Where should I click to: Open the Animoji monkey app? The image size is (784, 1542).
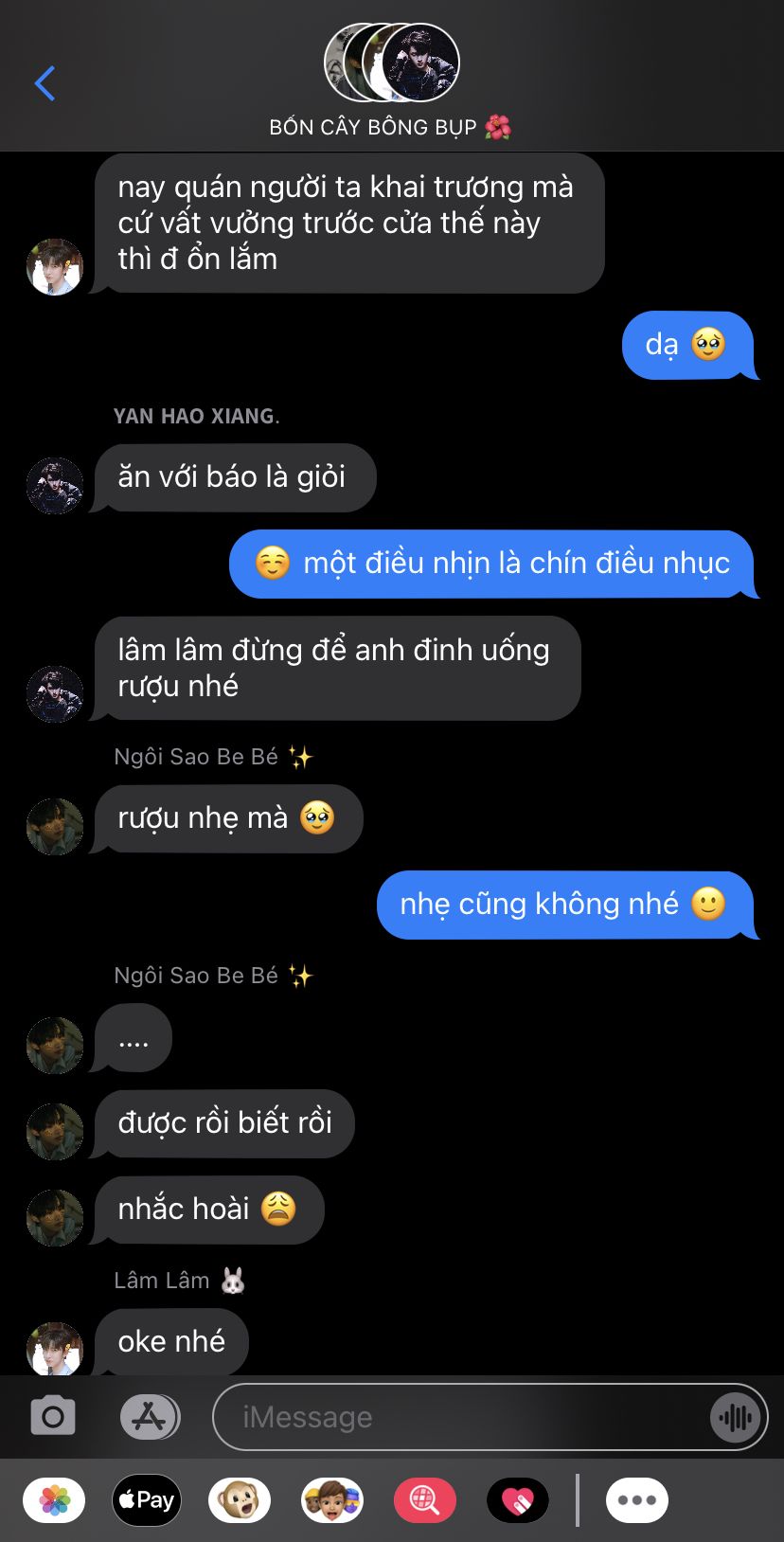pyautogui.click(x=240, y=1500)
